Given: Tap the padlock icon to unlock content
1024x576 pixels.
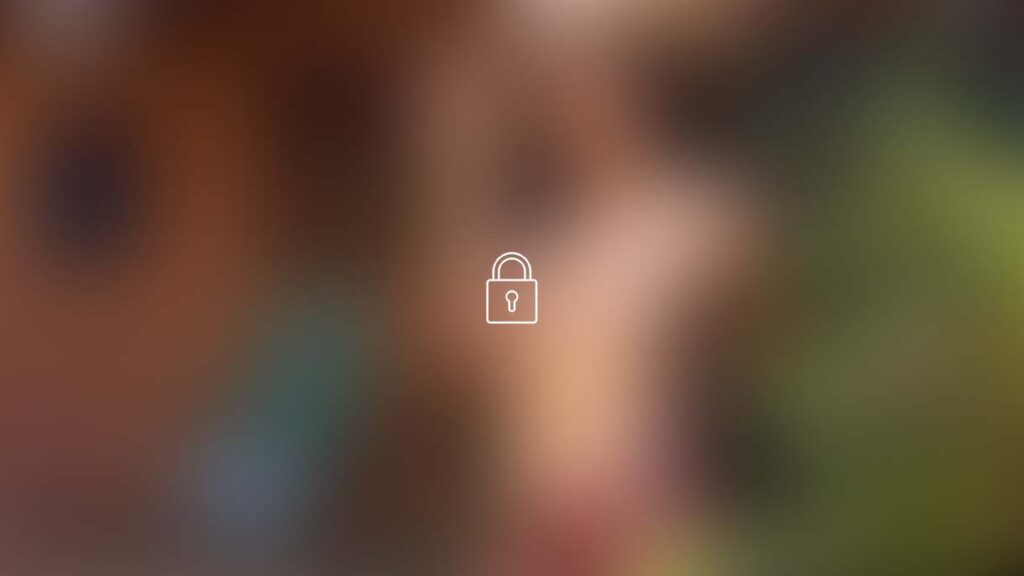Looking at the screenshot, I should pos(511,290).
